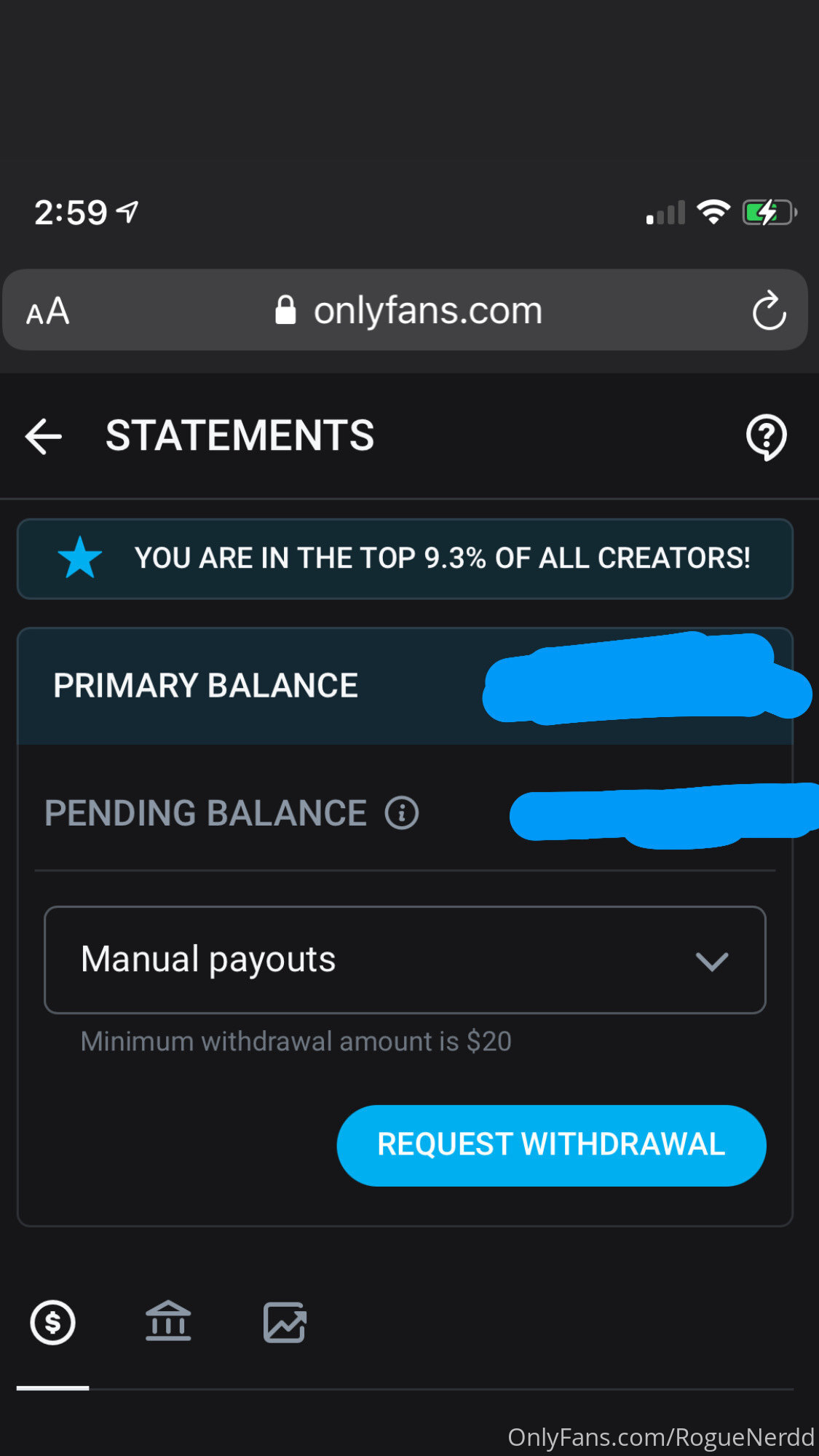Select the dollar sign earnings tab
The image size is (819, 1456).
pyautogui.click(x=52, y=1322)
